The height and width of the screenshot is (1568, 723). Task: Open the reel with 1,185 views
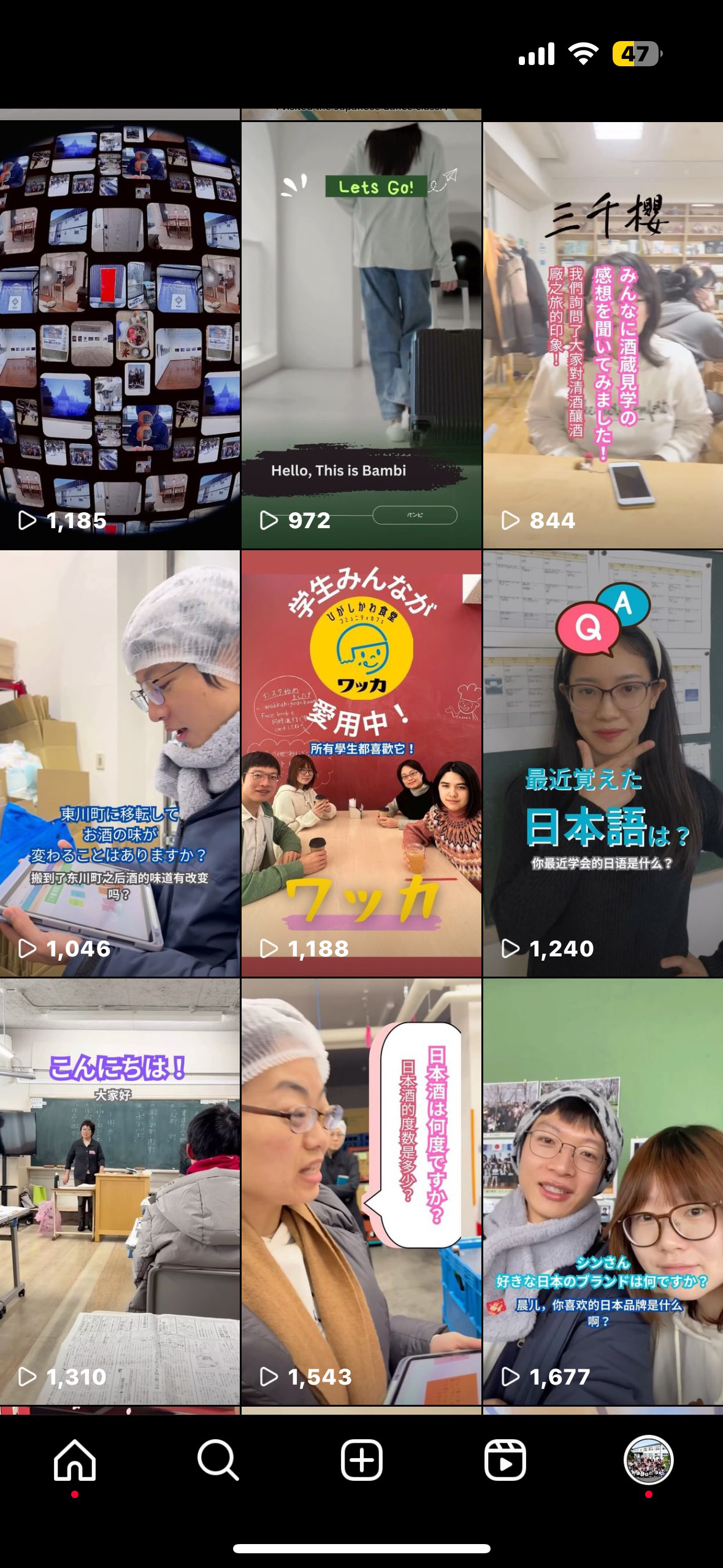pos(120,334)
